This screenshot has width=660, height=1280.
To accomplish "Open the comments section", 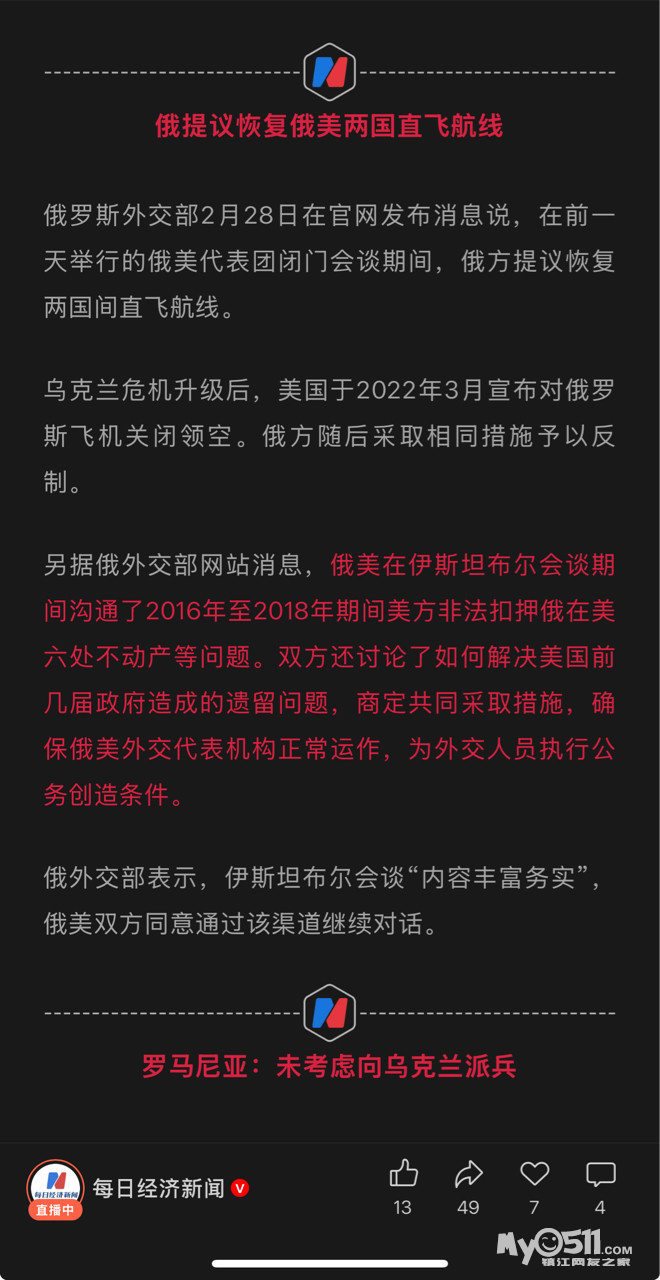I will (x=600, y=1174).
